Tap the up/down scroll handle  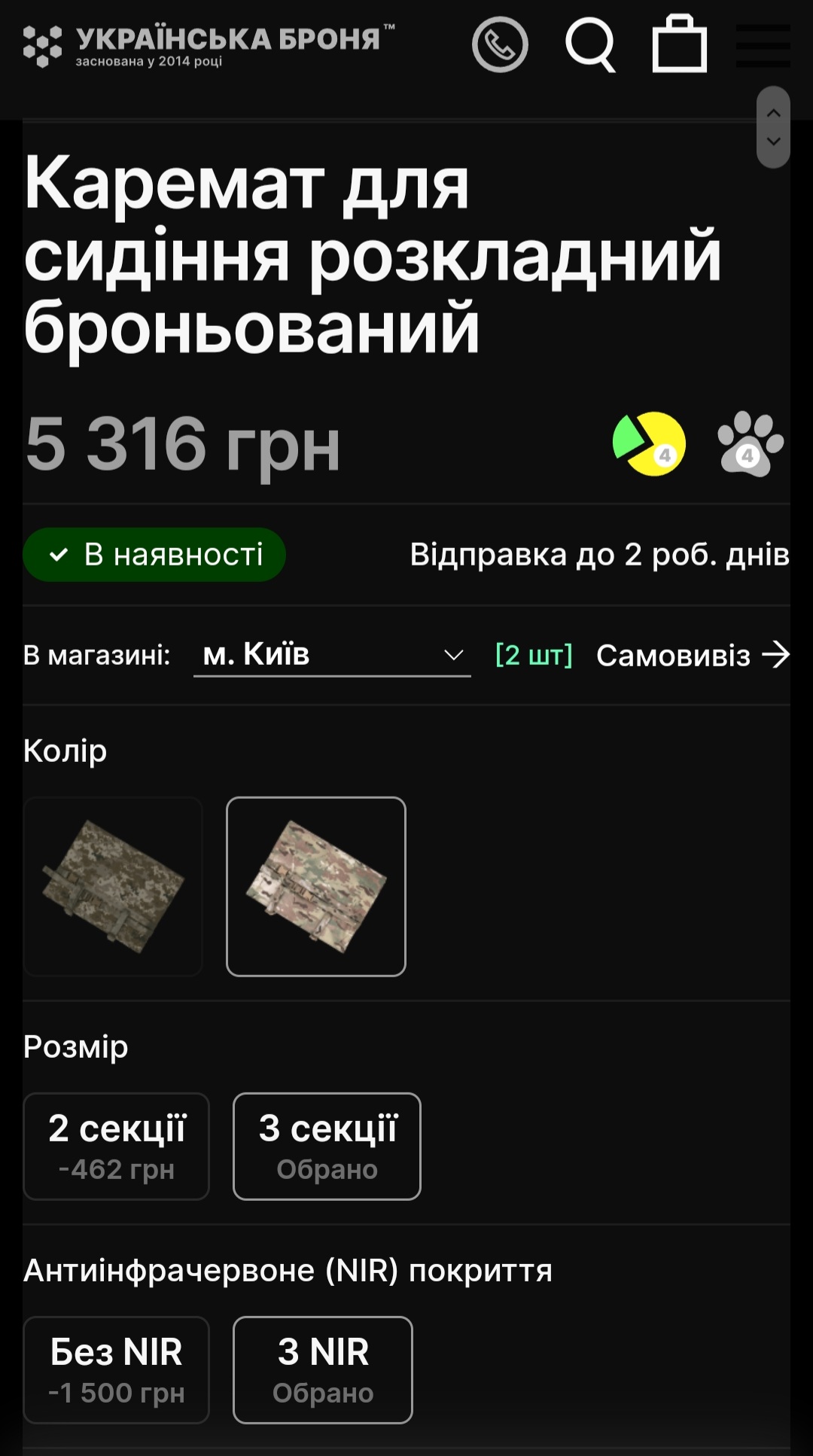[x=773, y=127]
